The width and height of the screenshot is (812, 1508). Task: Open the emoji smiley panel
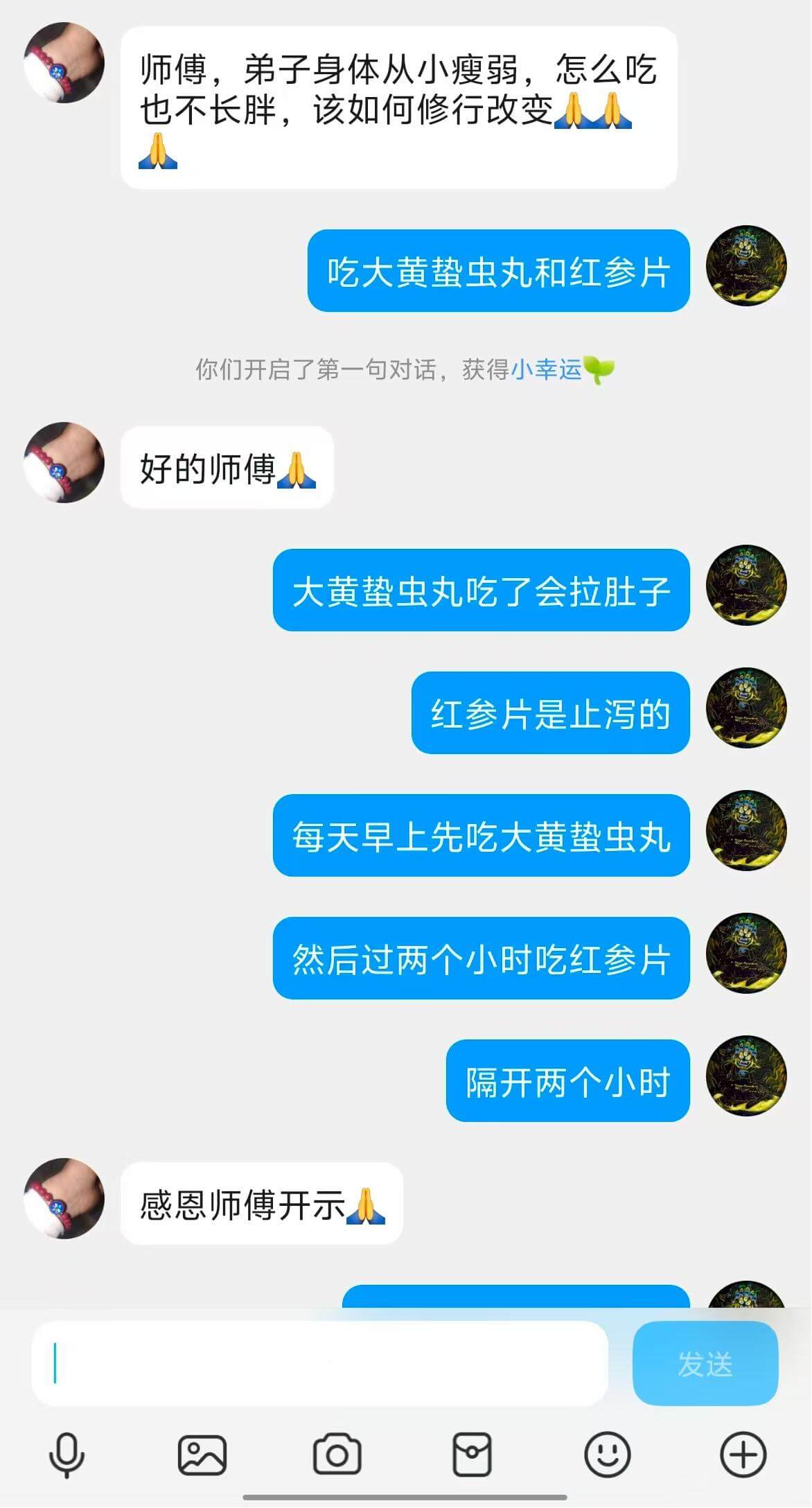608,1455
